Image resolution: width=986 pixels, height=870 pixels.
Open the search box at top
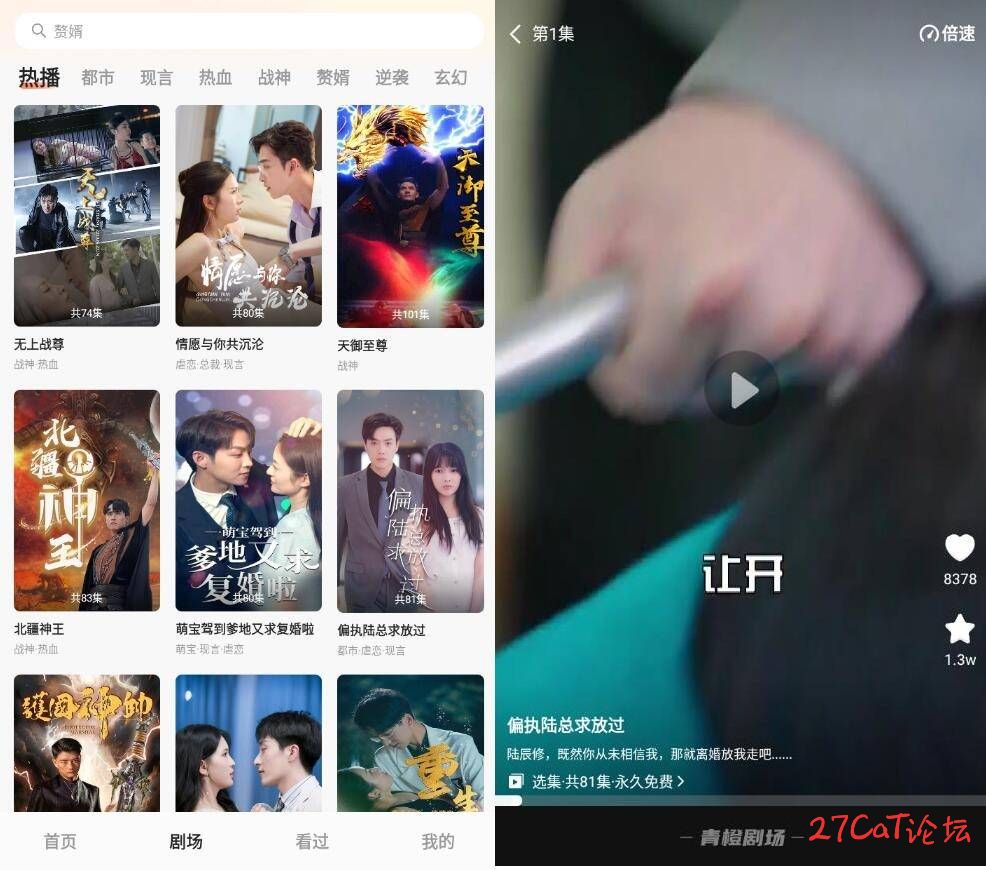click(x=248, y=31)
